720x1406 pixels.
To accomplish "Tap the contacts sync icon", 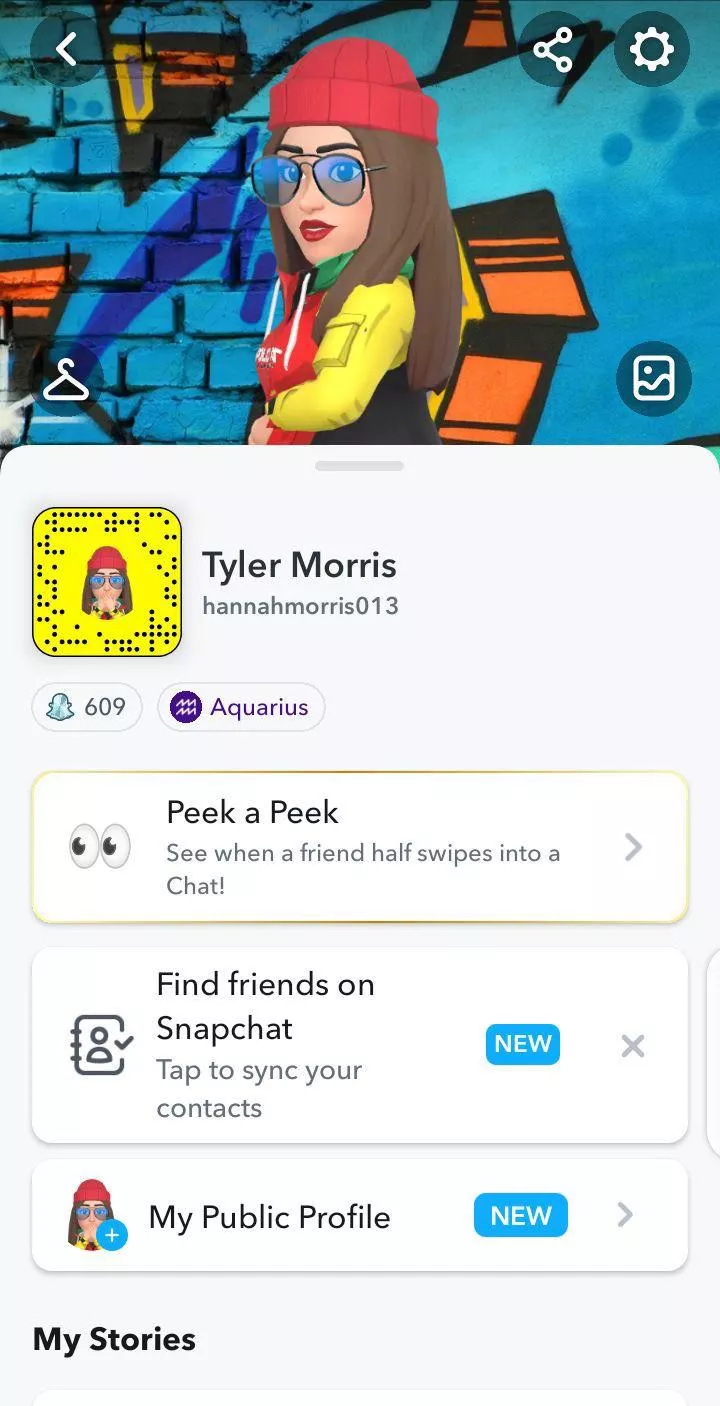I will click(99, 1045).
